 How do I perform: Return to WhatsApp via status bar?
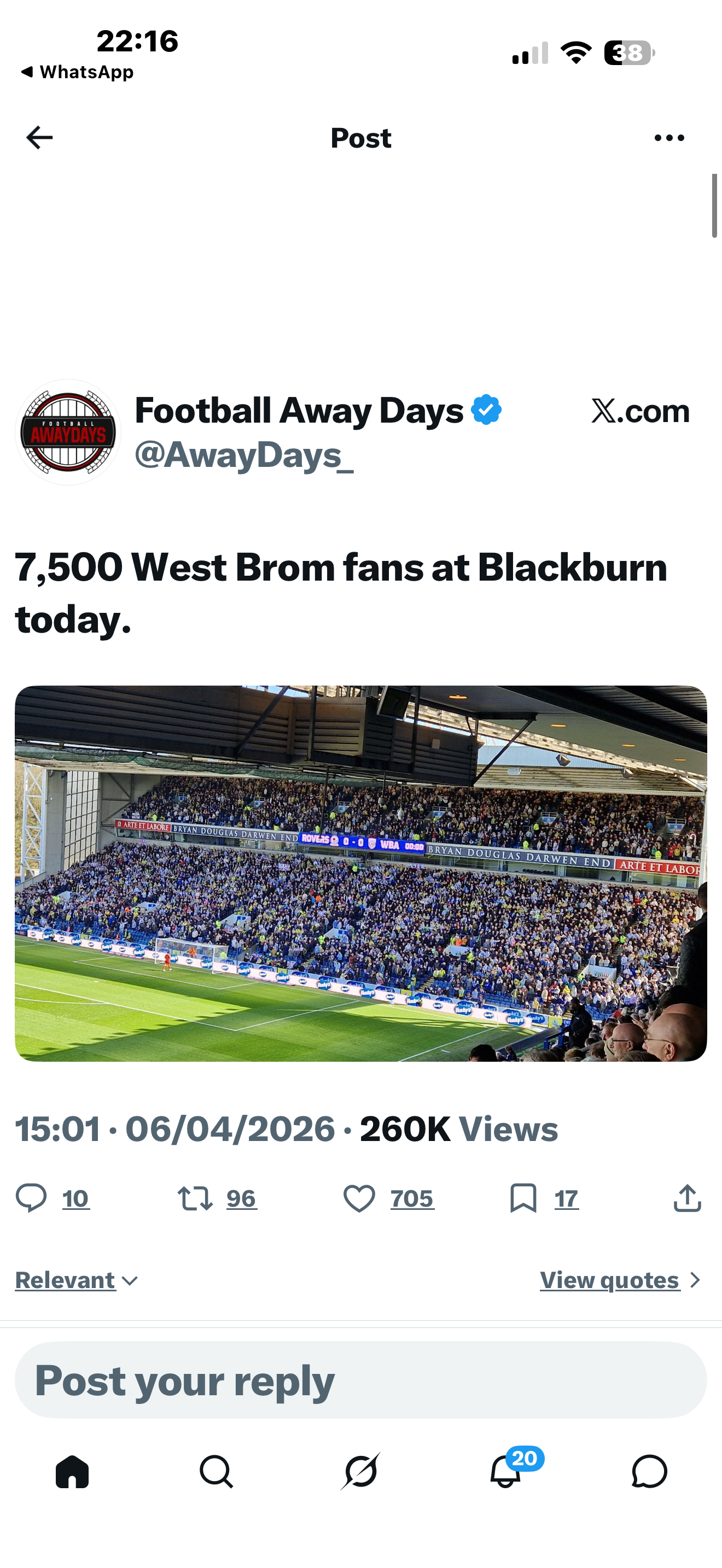click(x=77, y=72)
